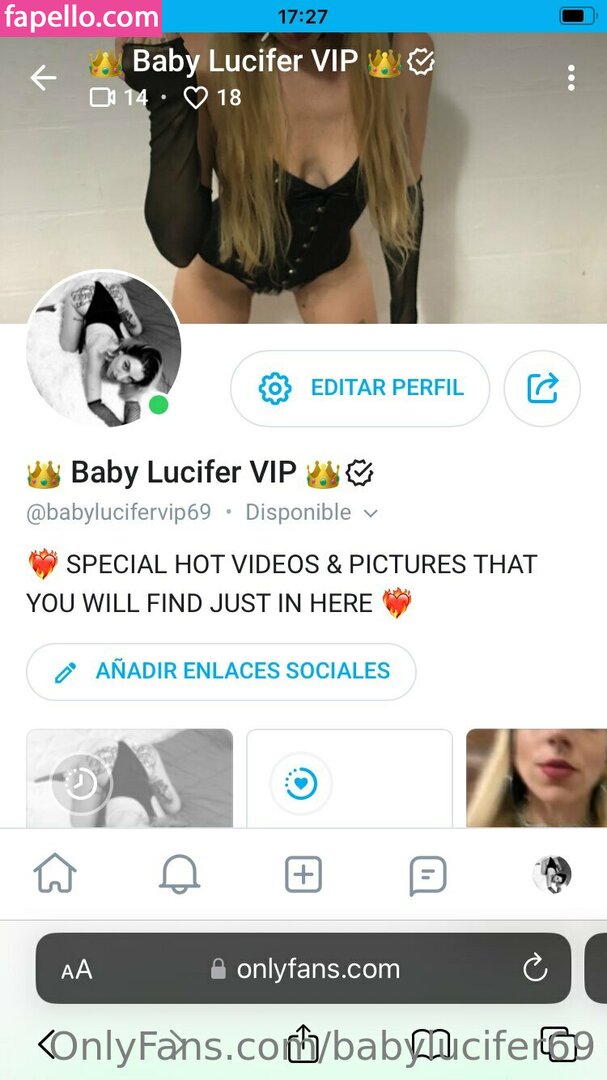Open the profile avatar tab
607x1080 pixels.
pyautogui.click(x=551, y=874)
